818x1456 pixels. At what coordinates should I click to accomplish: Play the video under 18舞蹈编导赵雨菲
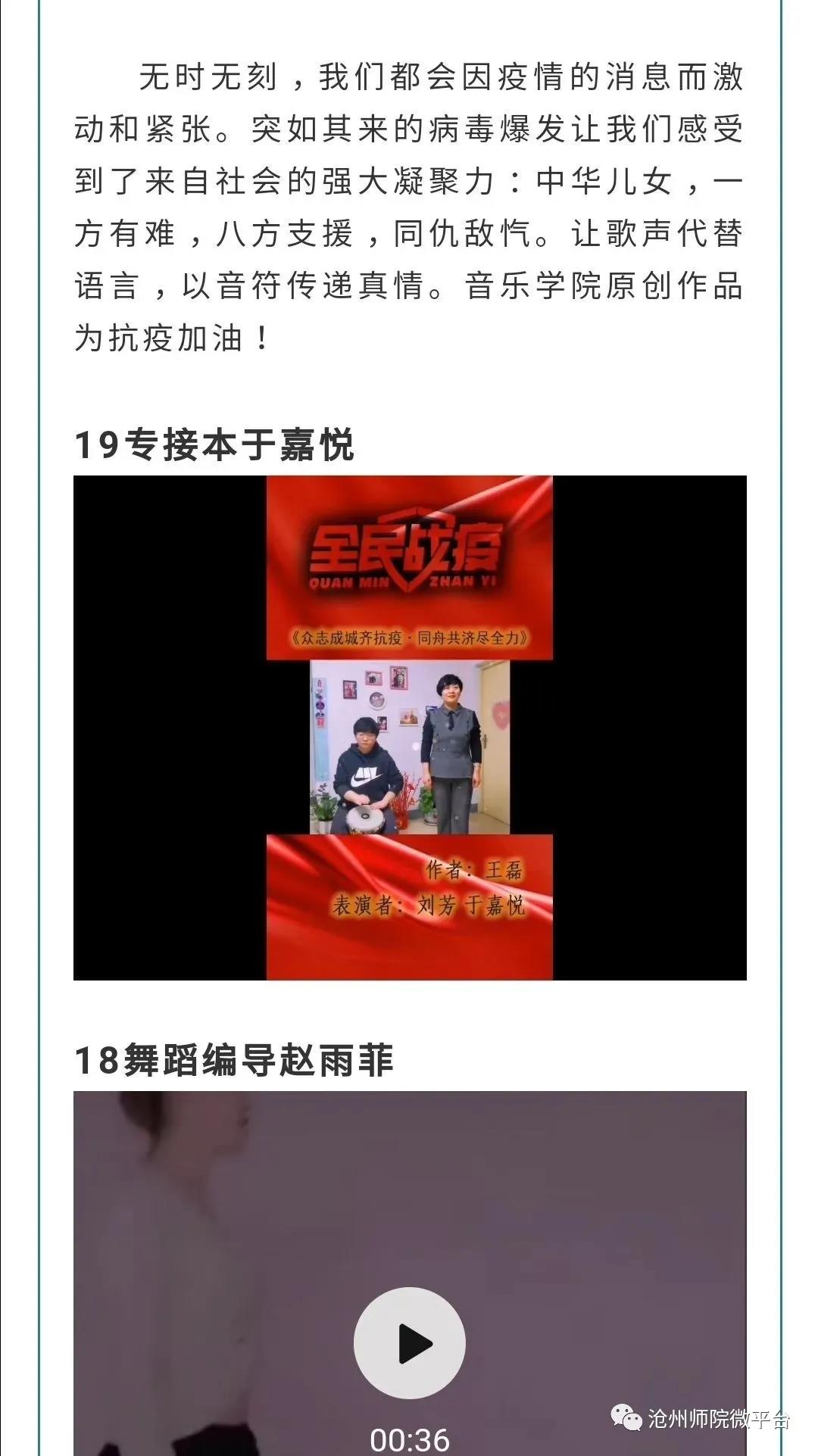(x=409, y=1343)
